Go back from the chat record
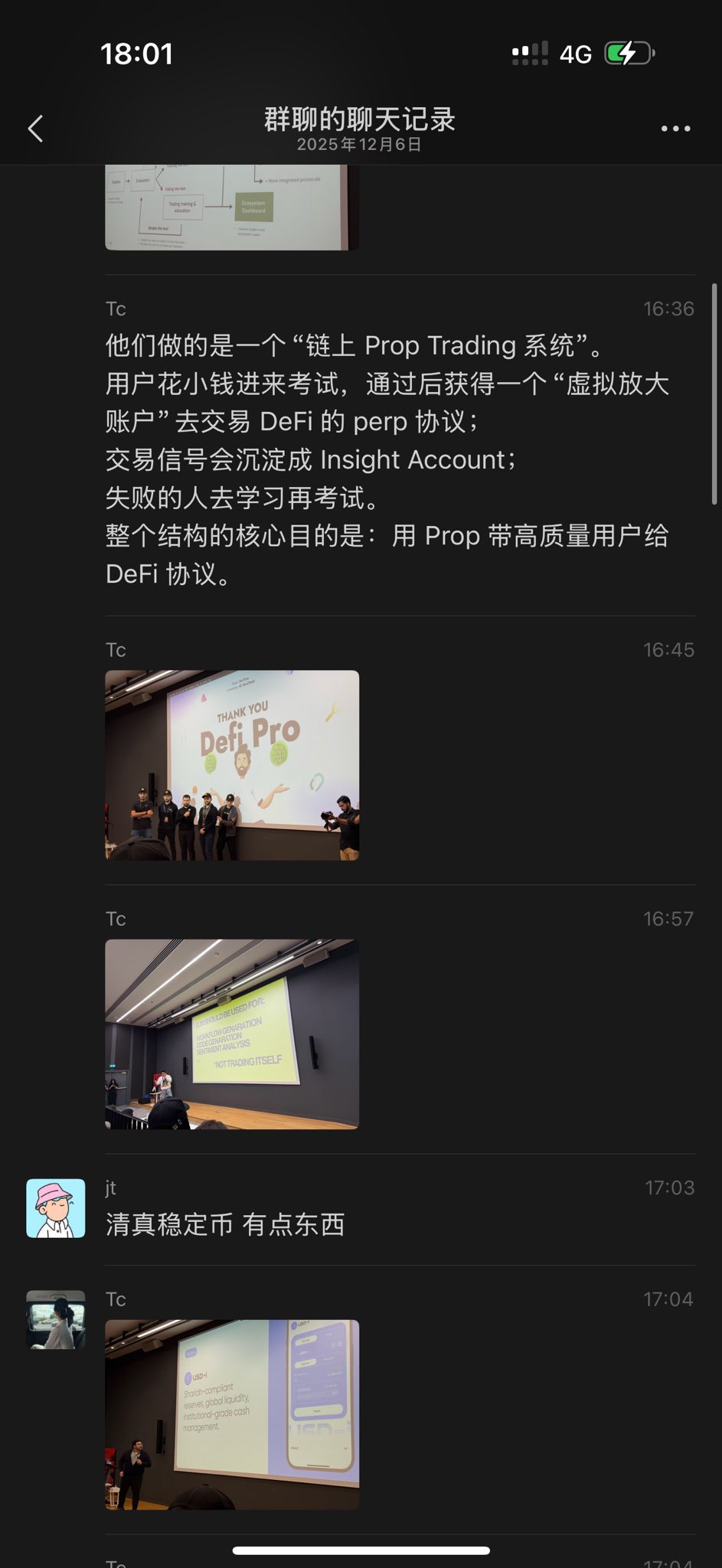Screen dimensions: 722x1568 click(x=35, y=129)
